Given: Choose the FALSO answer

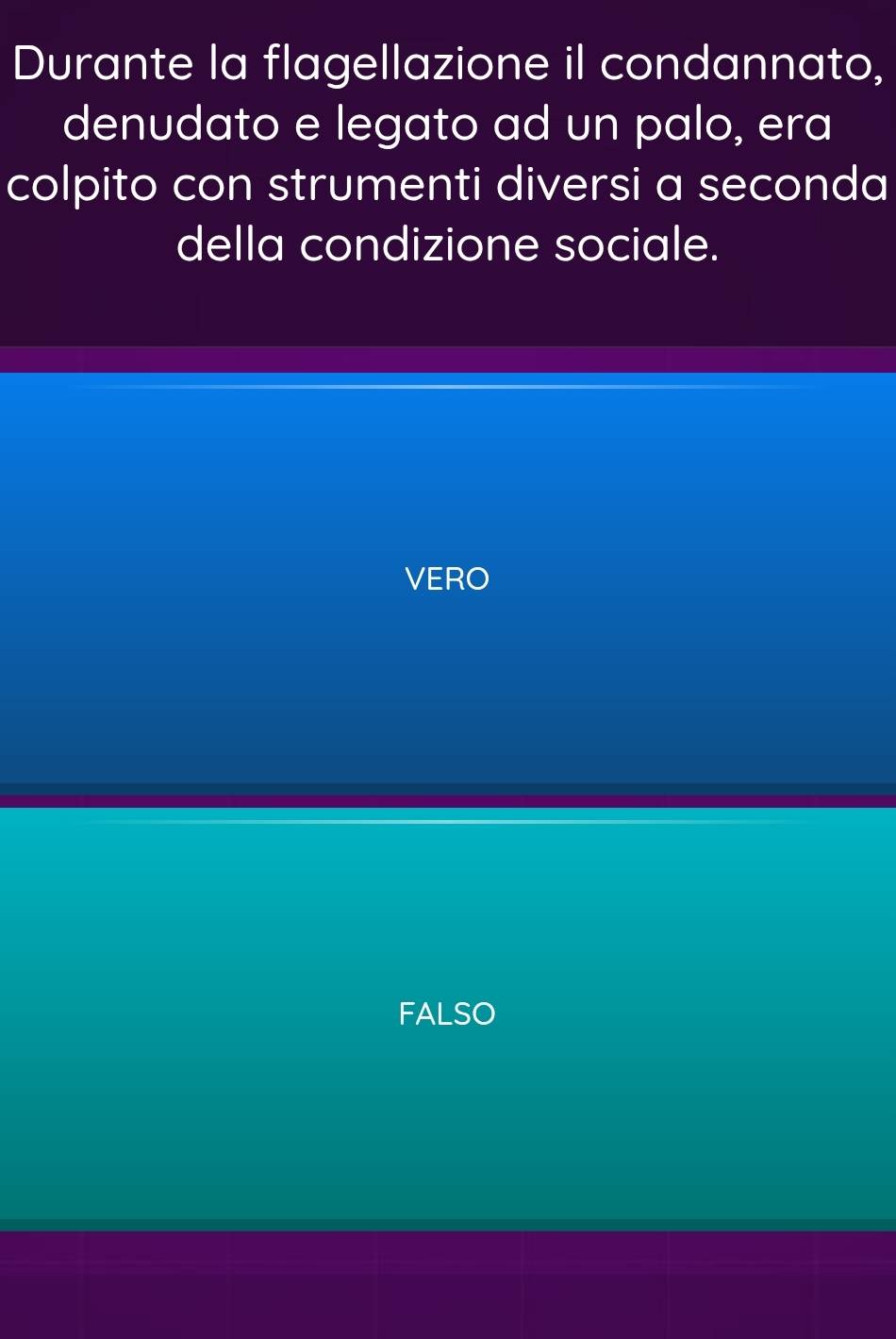Looking at the screenshot, I should coord(447,1014).
